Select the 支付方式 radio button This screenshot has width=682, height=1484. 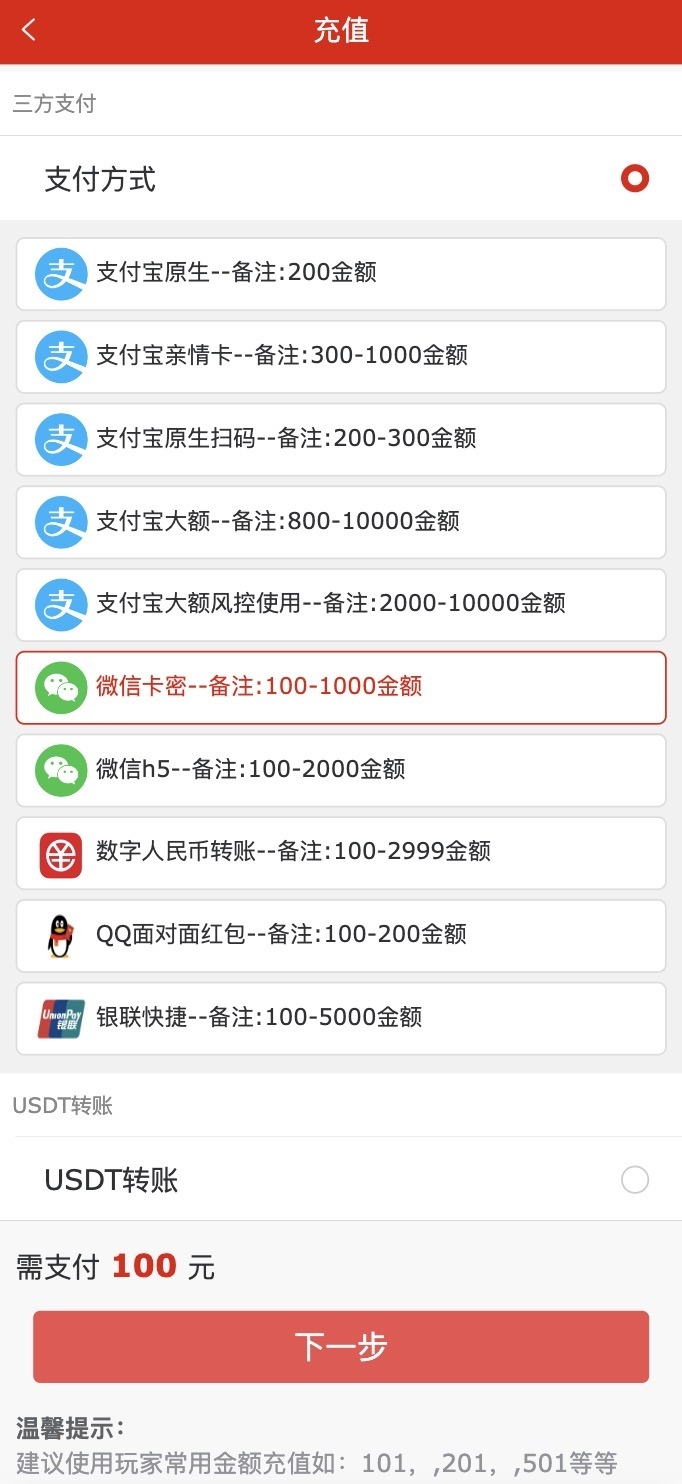coord(634,179)
